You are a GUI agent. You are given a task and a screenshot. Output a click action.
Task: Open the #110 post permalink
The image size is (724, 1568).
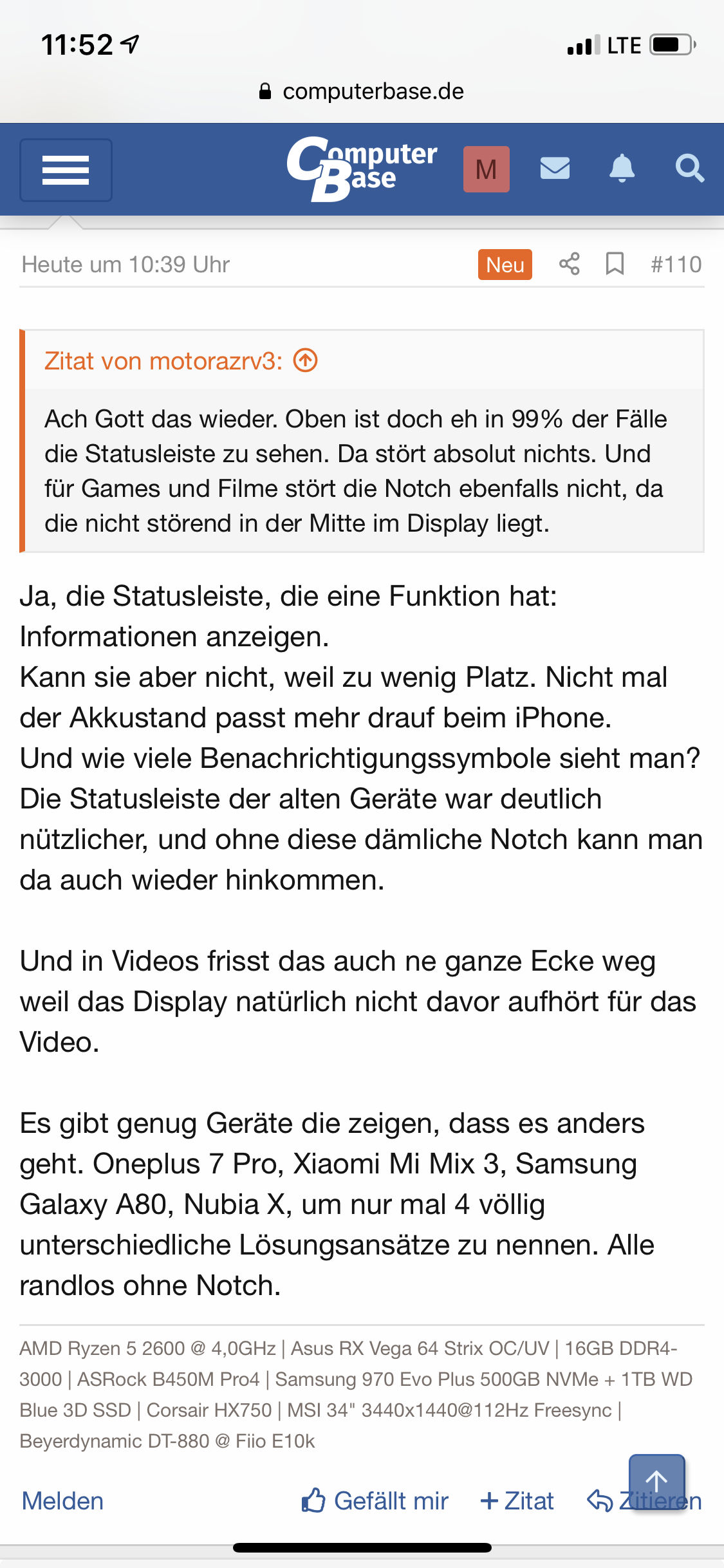[676, 264]
